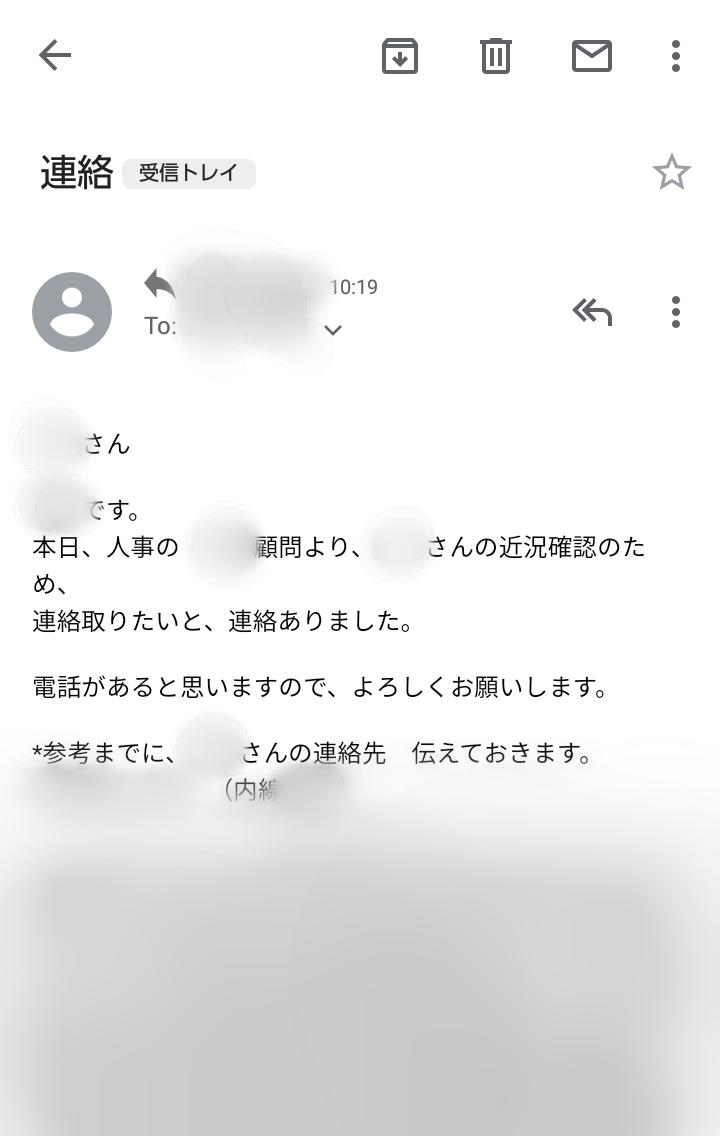The width and height of the screenshot is (720, 1136).
Task: Go back to the inbox
Action: coord(55,56)
